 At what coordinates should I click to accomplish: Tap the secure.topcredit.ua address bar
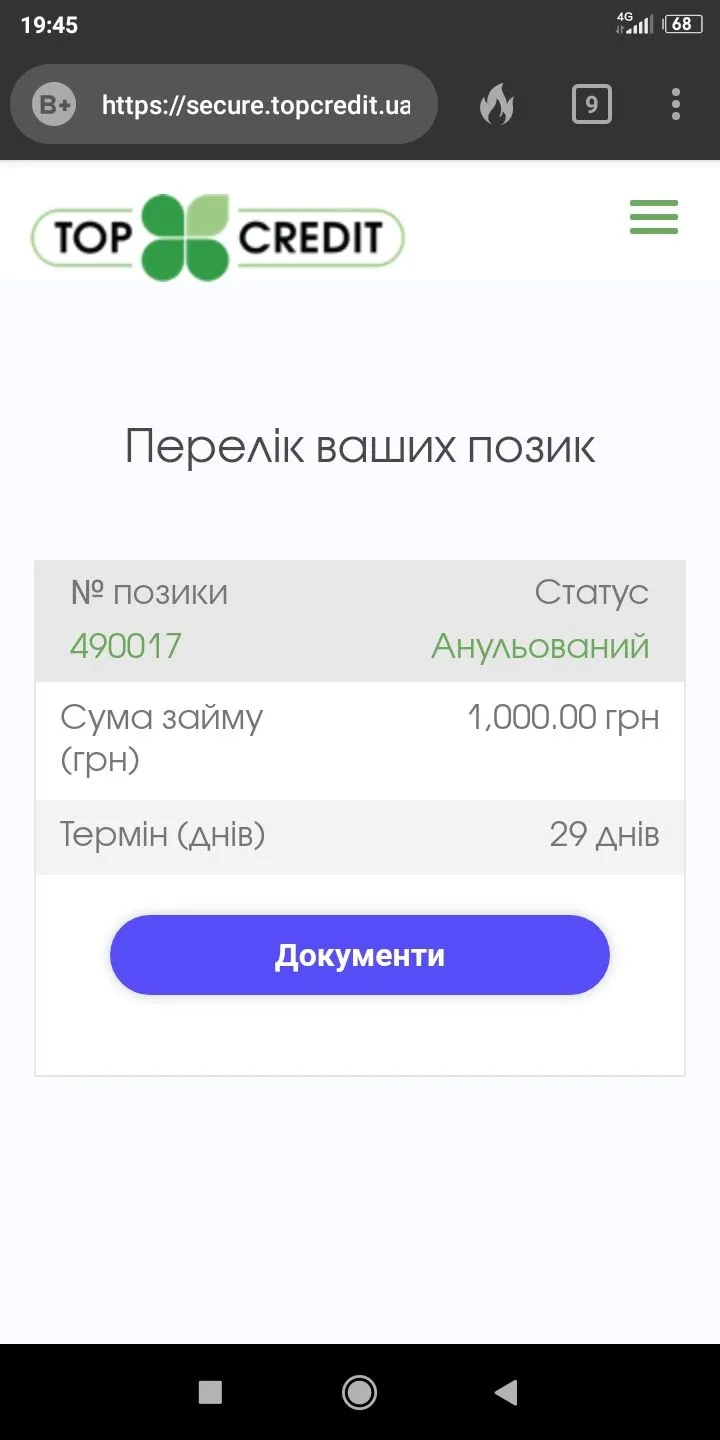256,105
